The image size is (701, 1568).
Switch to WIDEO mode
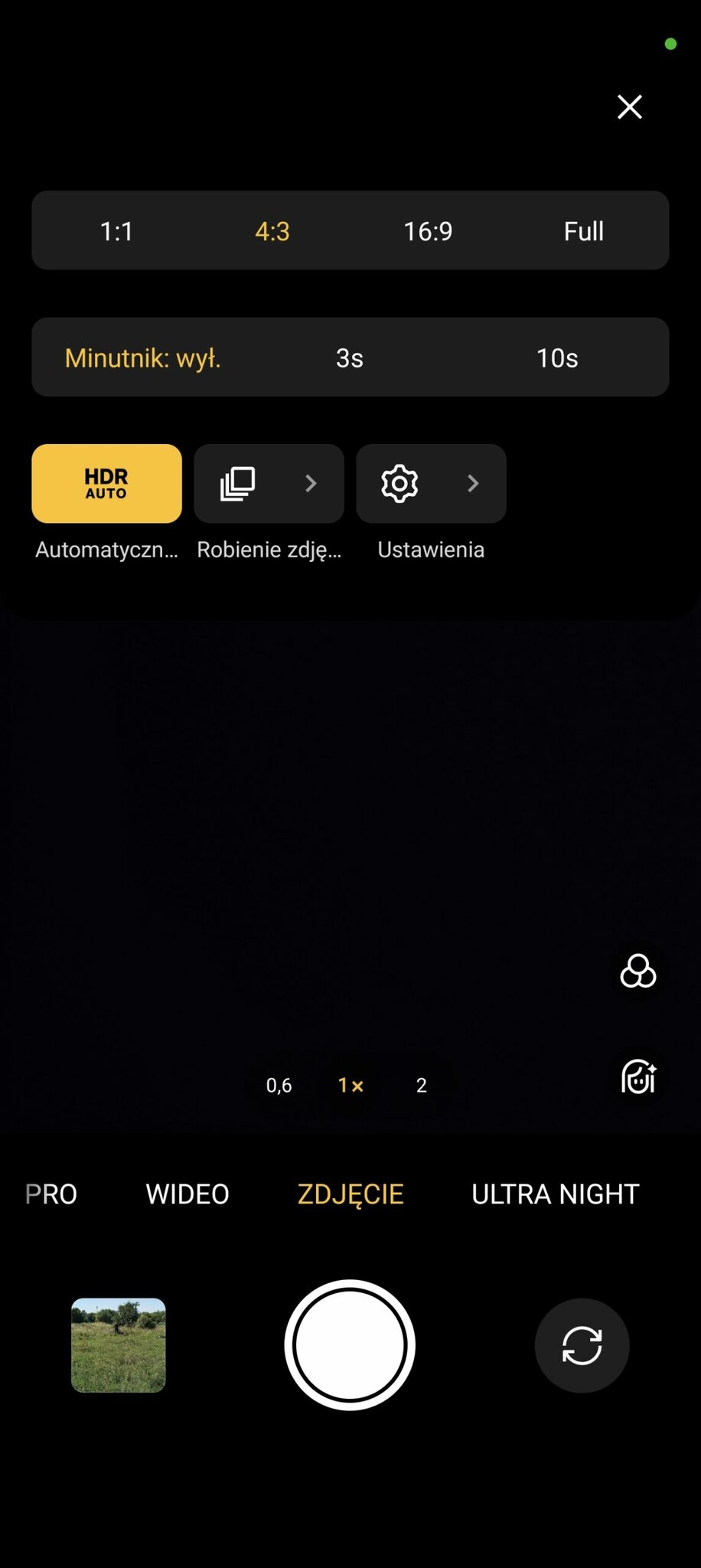[187, 1194]
